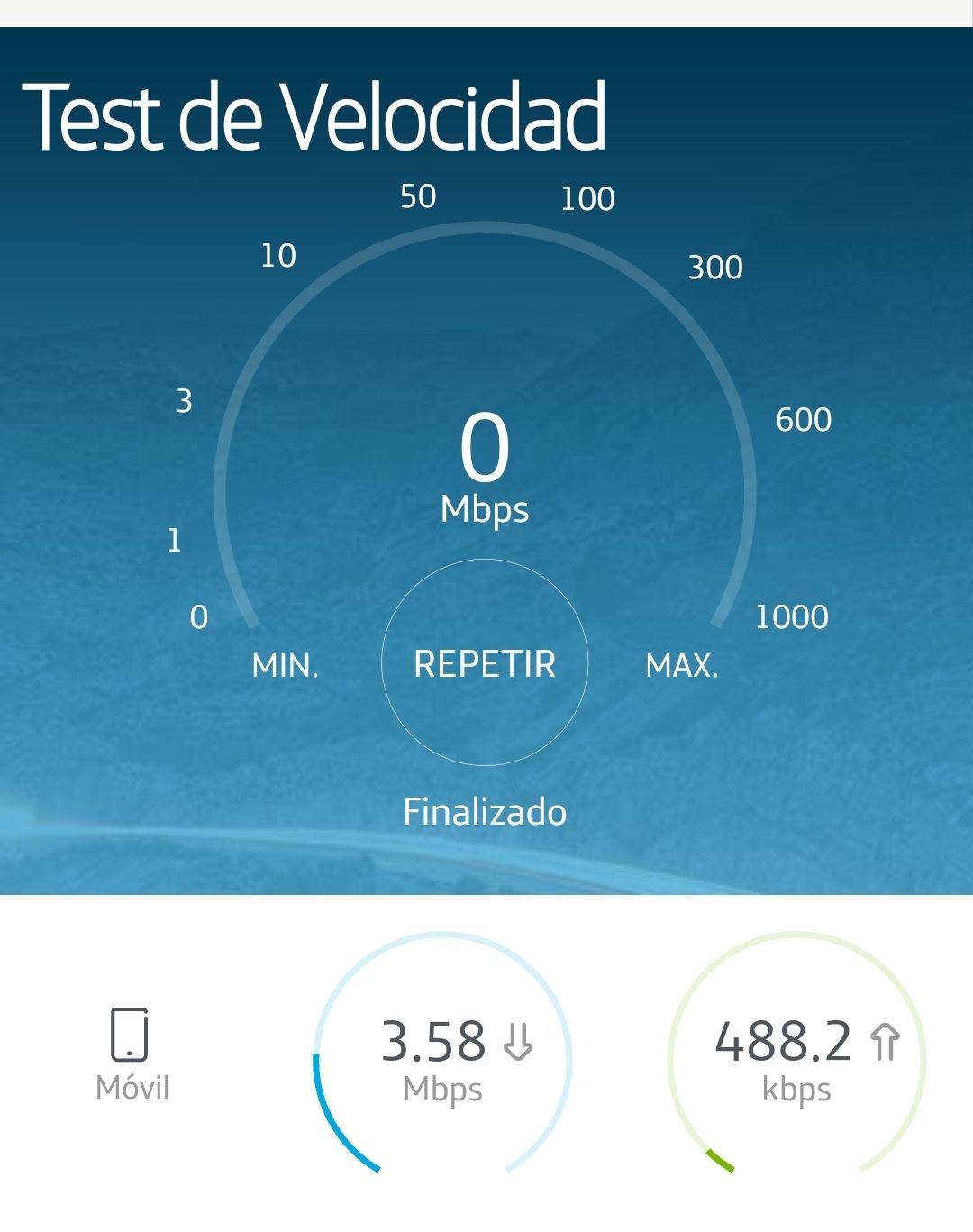Click the Mbps unit label under the gauge
This screenshot has height=1232, width=973.
point(485,511)
